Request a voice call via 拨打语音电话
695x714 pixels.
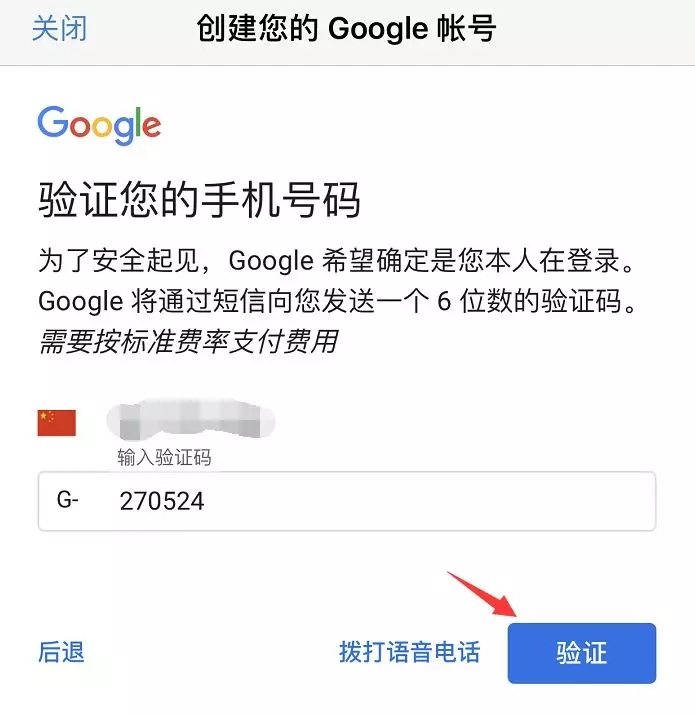pyautogui.click(x=409, y=653)
